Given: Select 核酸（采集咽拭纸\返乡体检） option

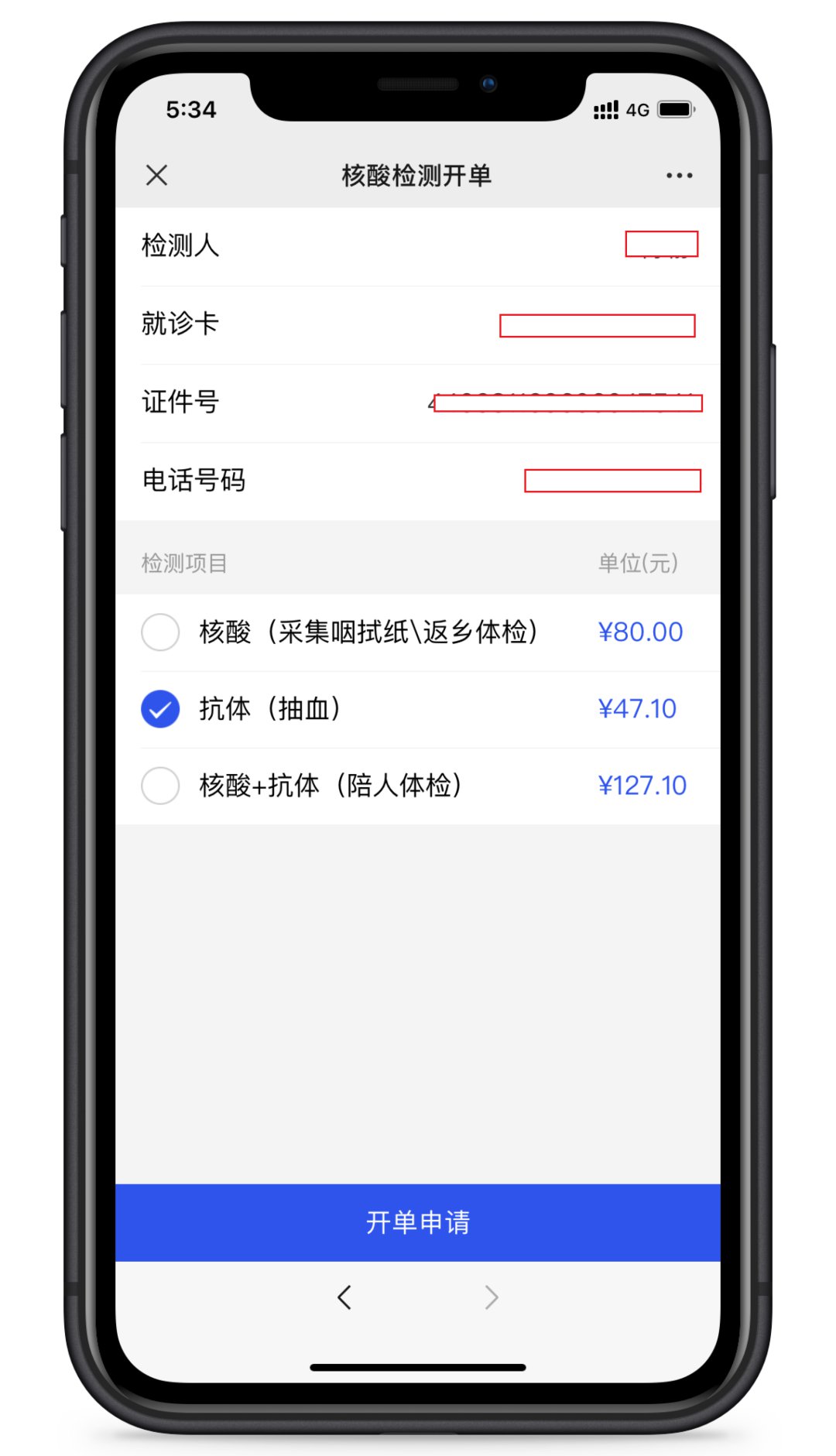Looking at the screenshot, I should [x=160, y=632].
